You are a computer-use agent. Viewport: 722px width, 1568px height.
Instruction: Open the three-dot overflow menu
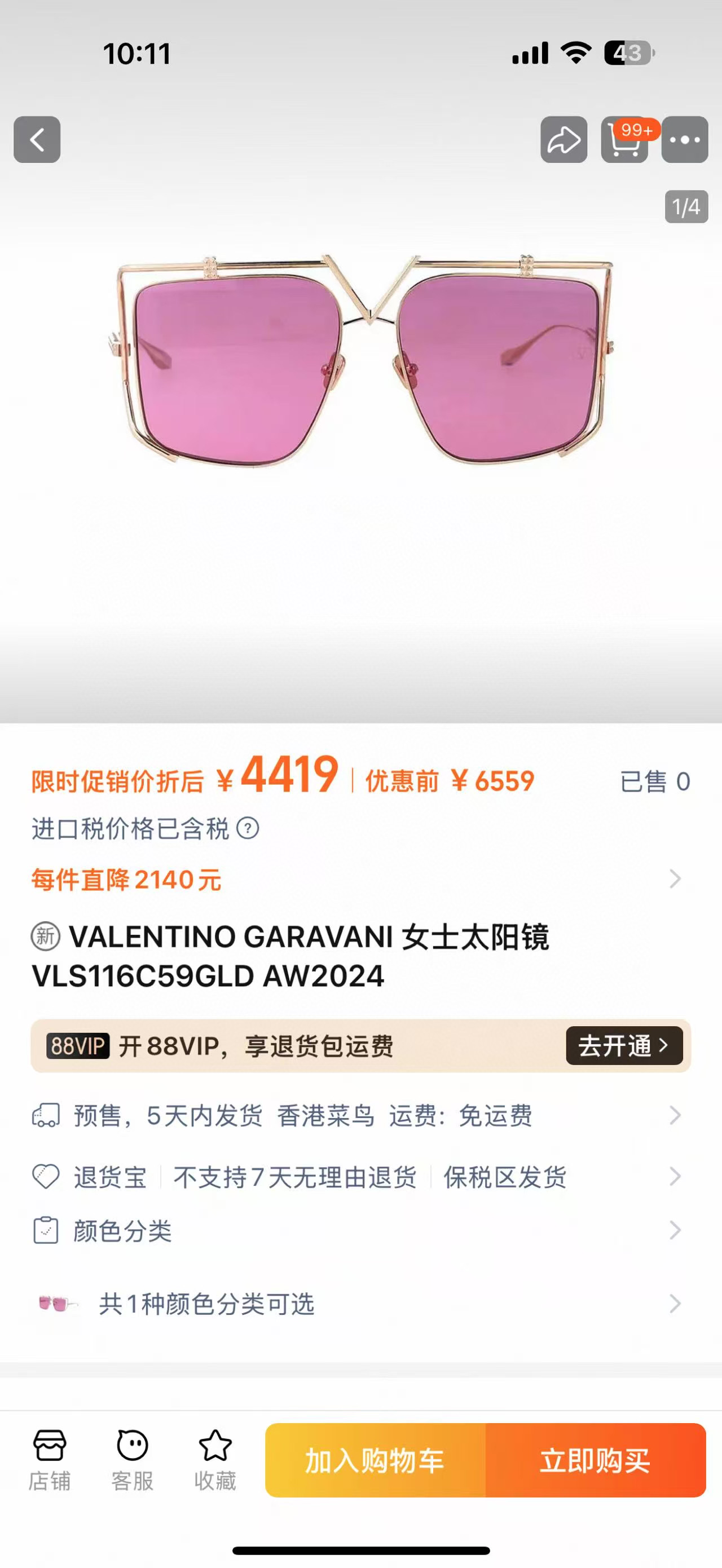[685, 139]
